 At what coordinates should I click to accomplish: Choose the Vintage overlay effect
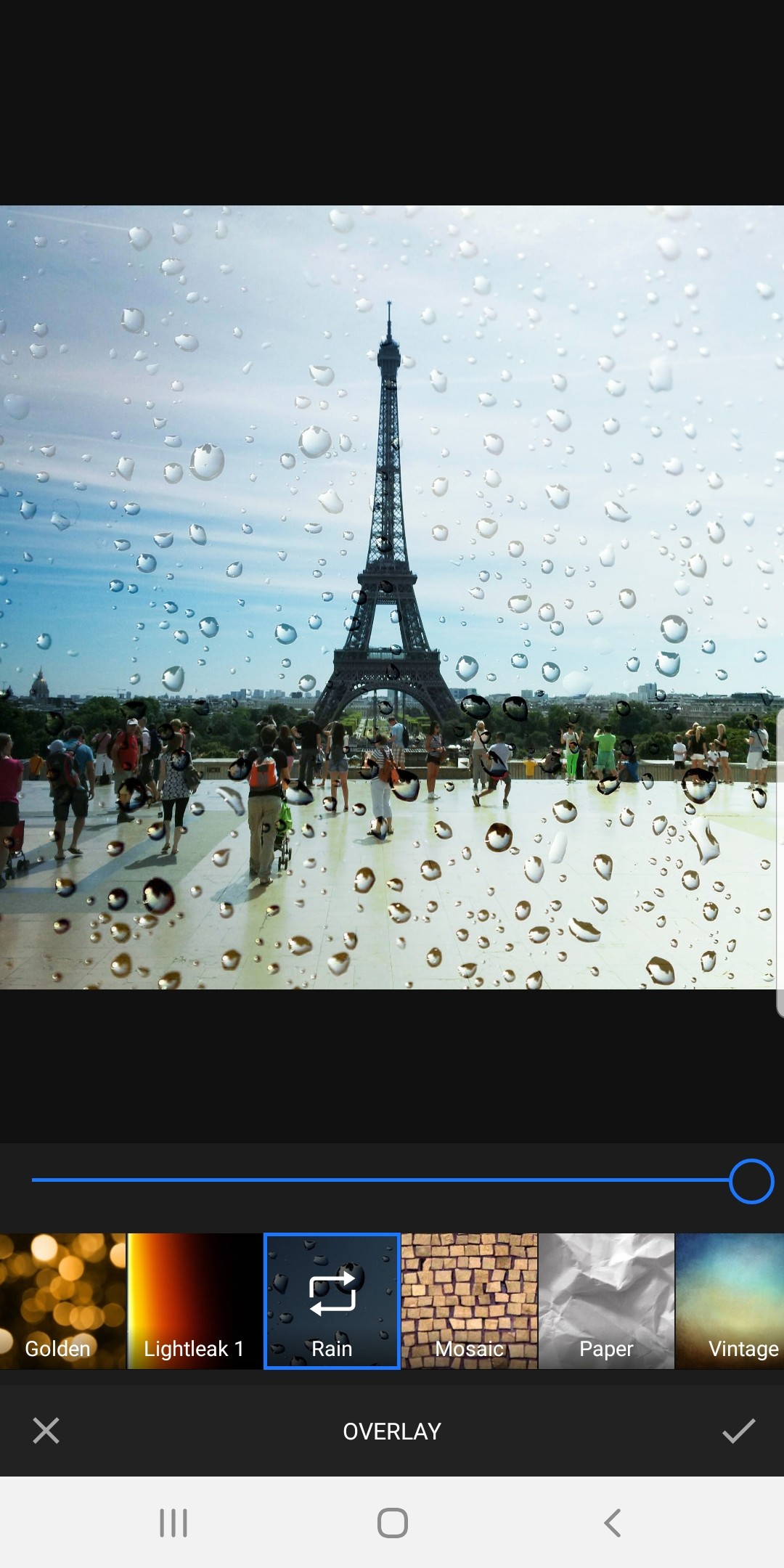733,1299
